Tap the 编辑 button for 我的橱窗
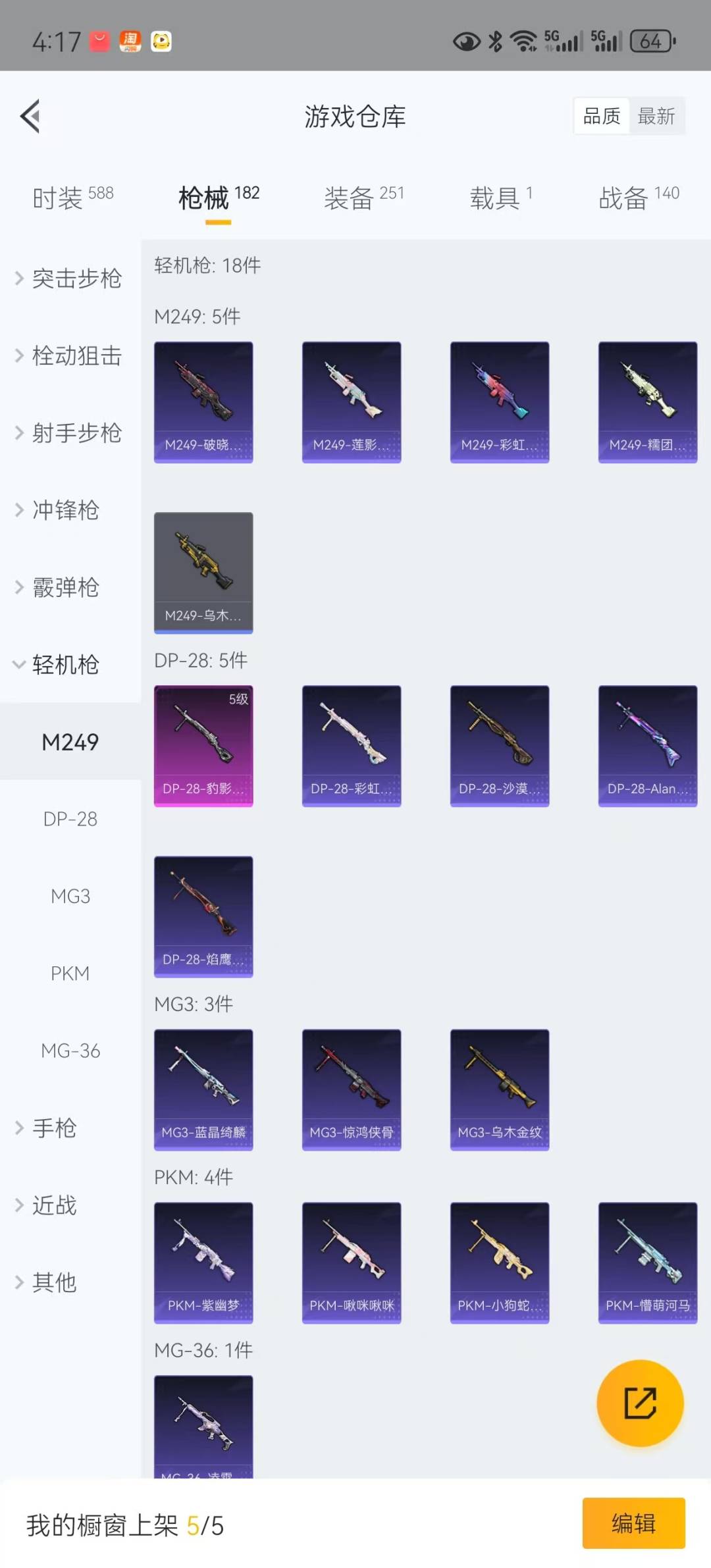Image resolution: width=711 pixels, height=1568 pixels. [x=633, y=1523]
